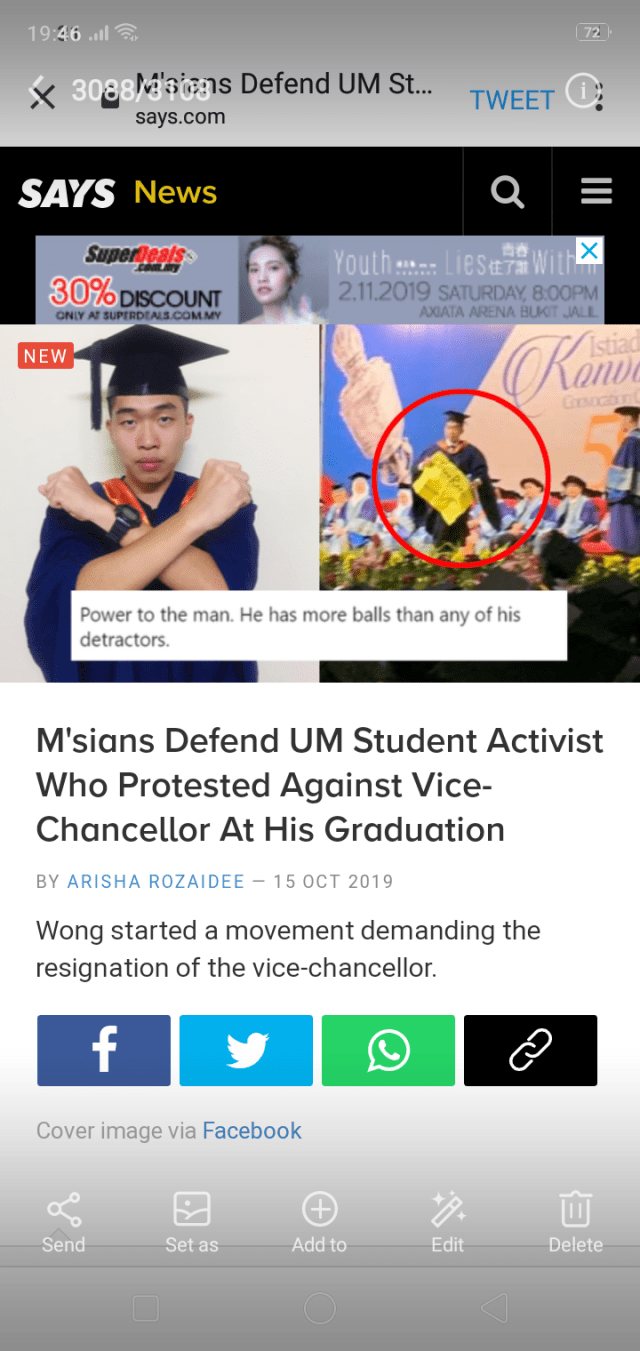The image size is (640, 1351).
Task: Open the hamburger menu
Action: click(x=596, y=191)
